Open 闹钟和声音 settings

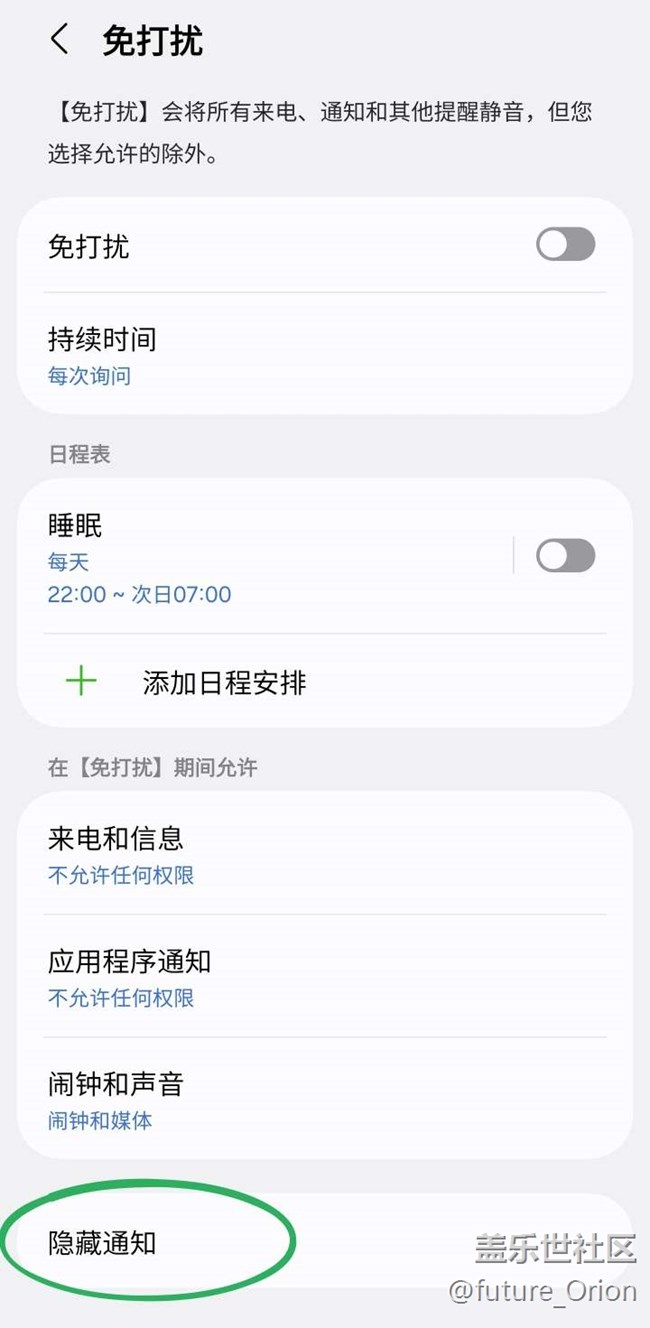[x=300, y=1099]
